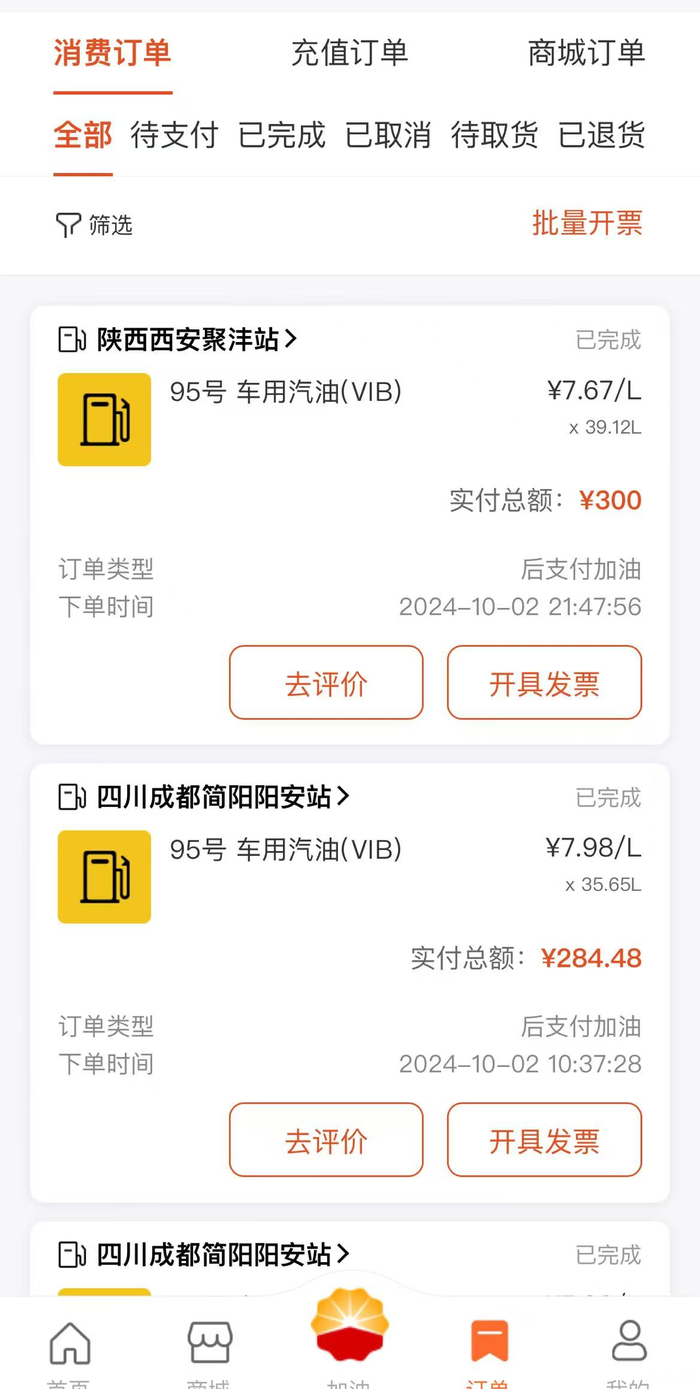Open the 筛选 filter
This screenshot has height=1389, width=700.
[94, 225]
